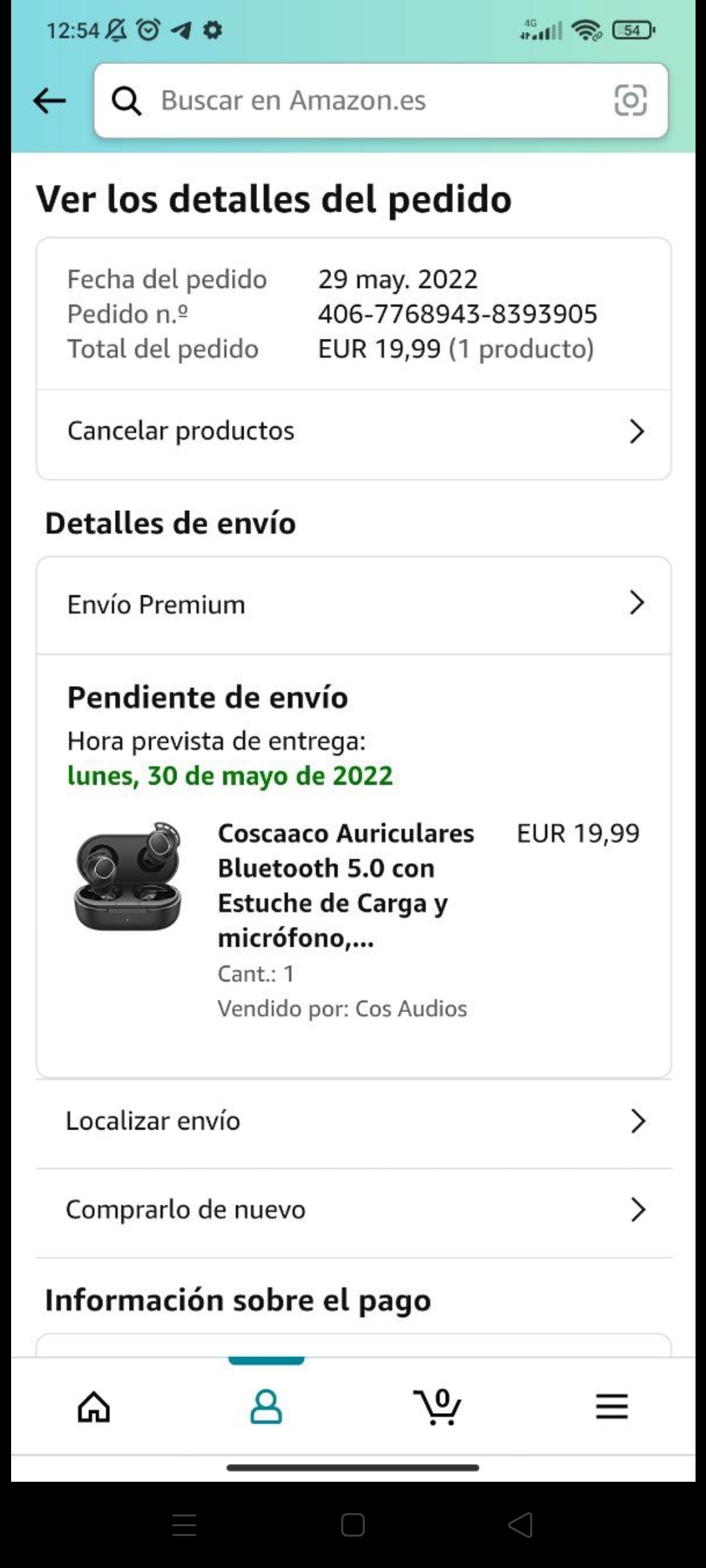Open Cancelar productos
The width and height of the screenshot is (706, 1568).
click(353, 431)
